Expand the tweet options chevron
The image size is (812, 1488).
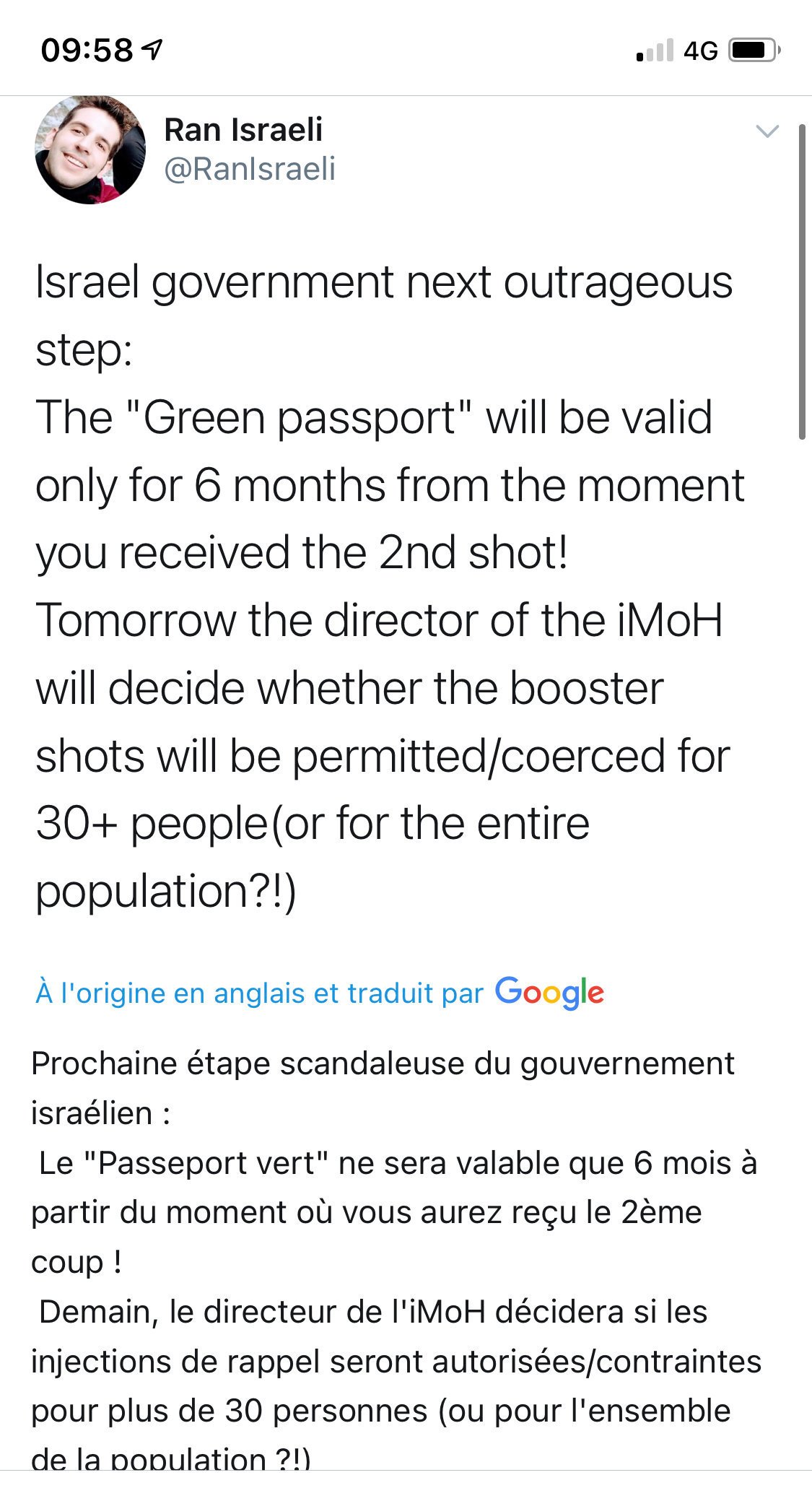click(767, 131)
